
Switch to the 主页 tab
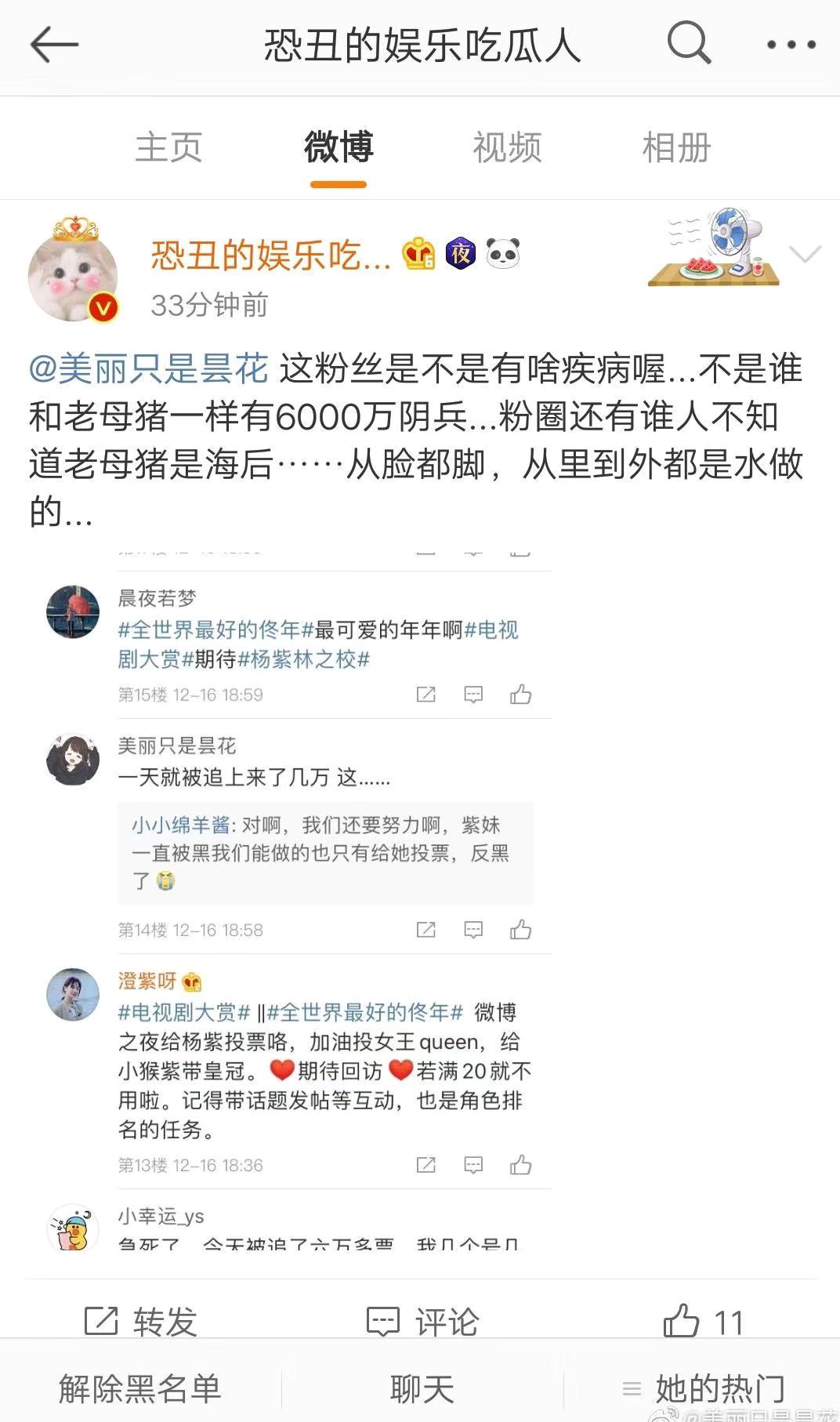[x=168, y=147]
